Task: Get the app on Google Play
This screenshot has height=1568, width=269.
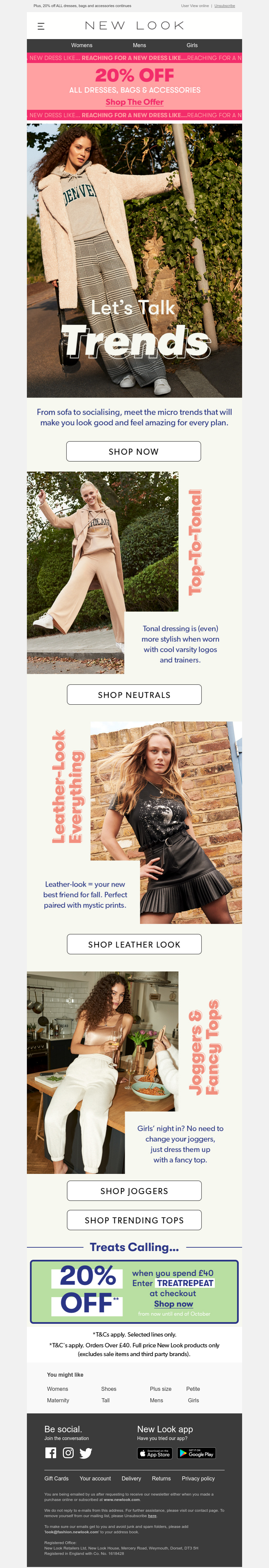Action: [x=196, y=1453]
